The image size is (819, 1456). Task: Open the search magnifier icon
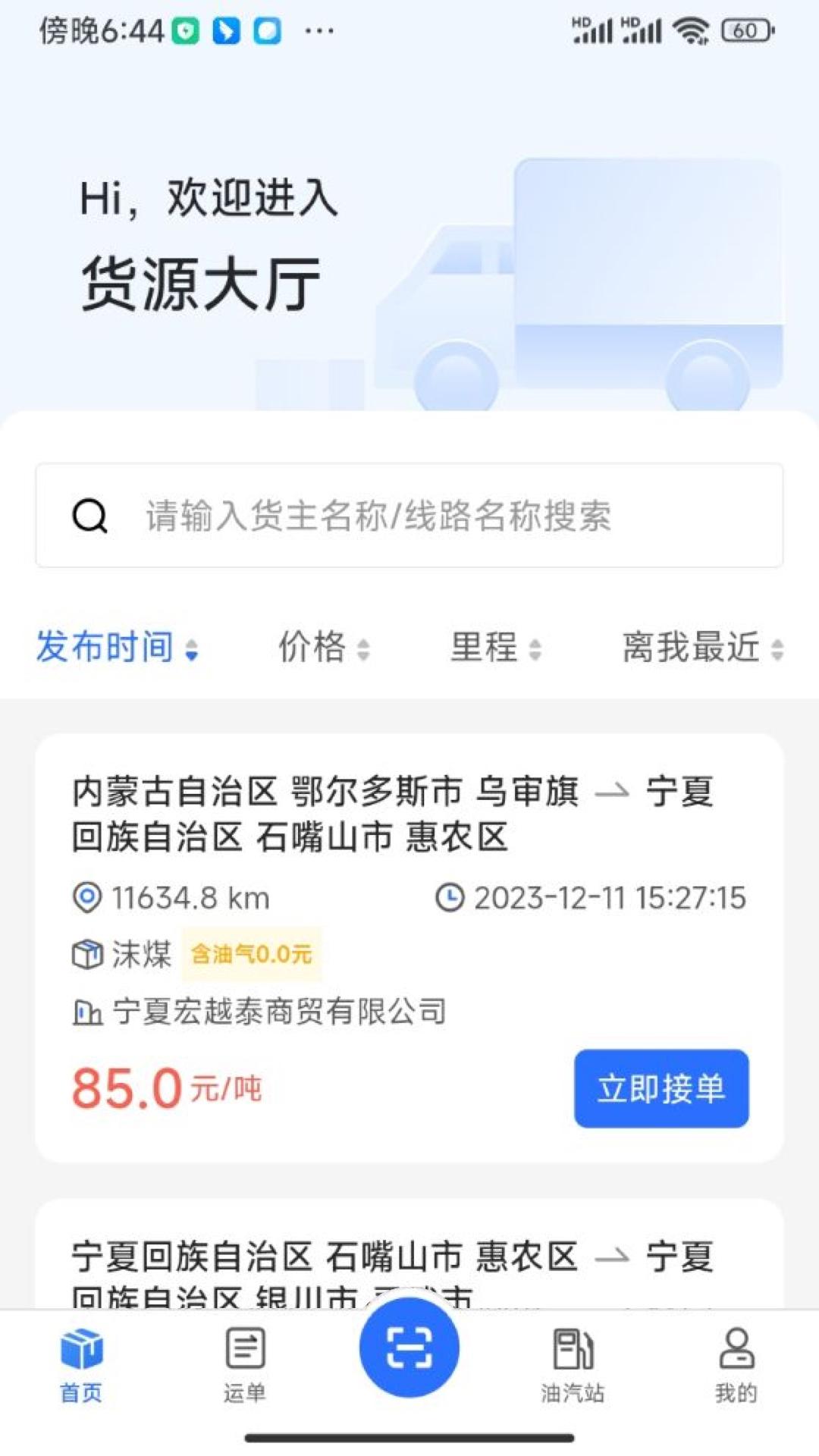(x=90, y=516)
